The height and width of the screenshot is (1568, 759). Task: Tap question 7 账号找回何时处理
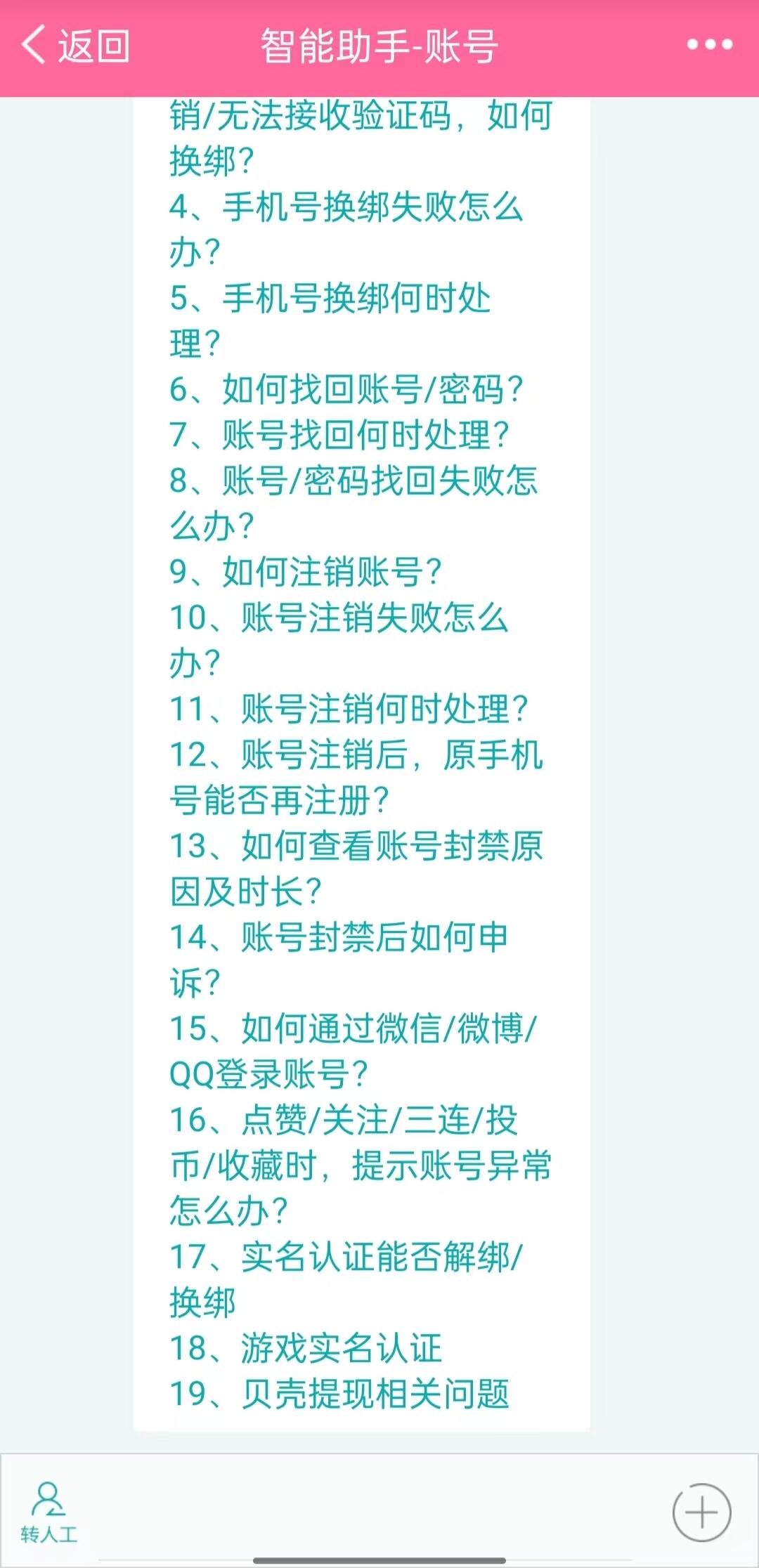(339, 435)
